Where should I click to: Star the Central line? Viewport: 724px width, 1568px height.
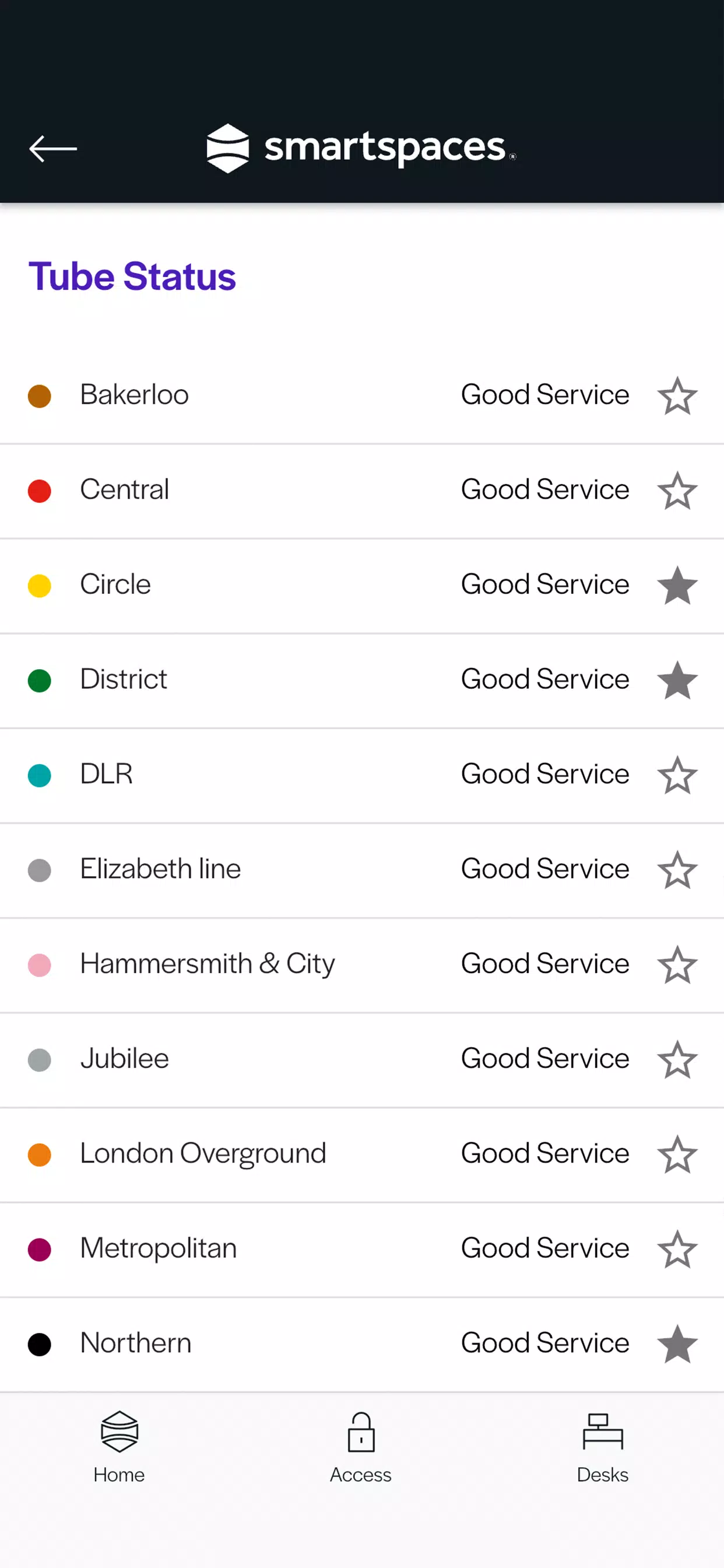click(677, 491)
